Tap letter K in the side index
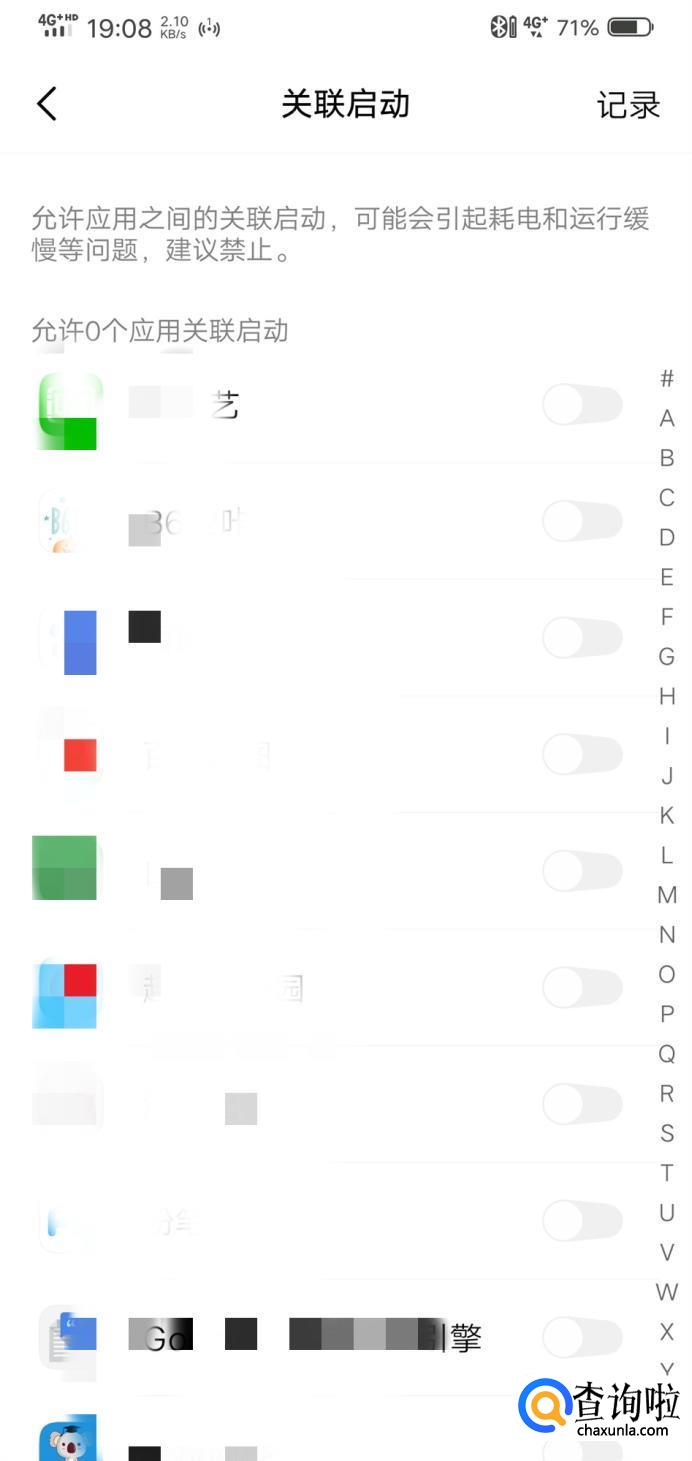 coord(667,815)
